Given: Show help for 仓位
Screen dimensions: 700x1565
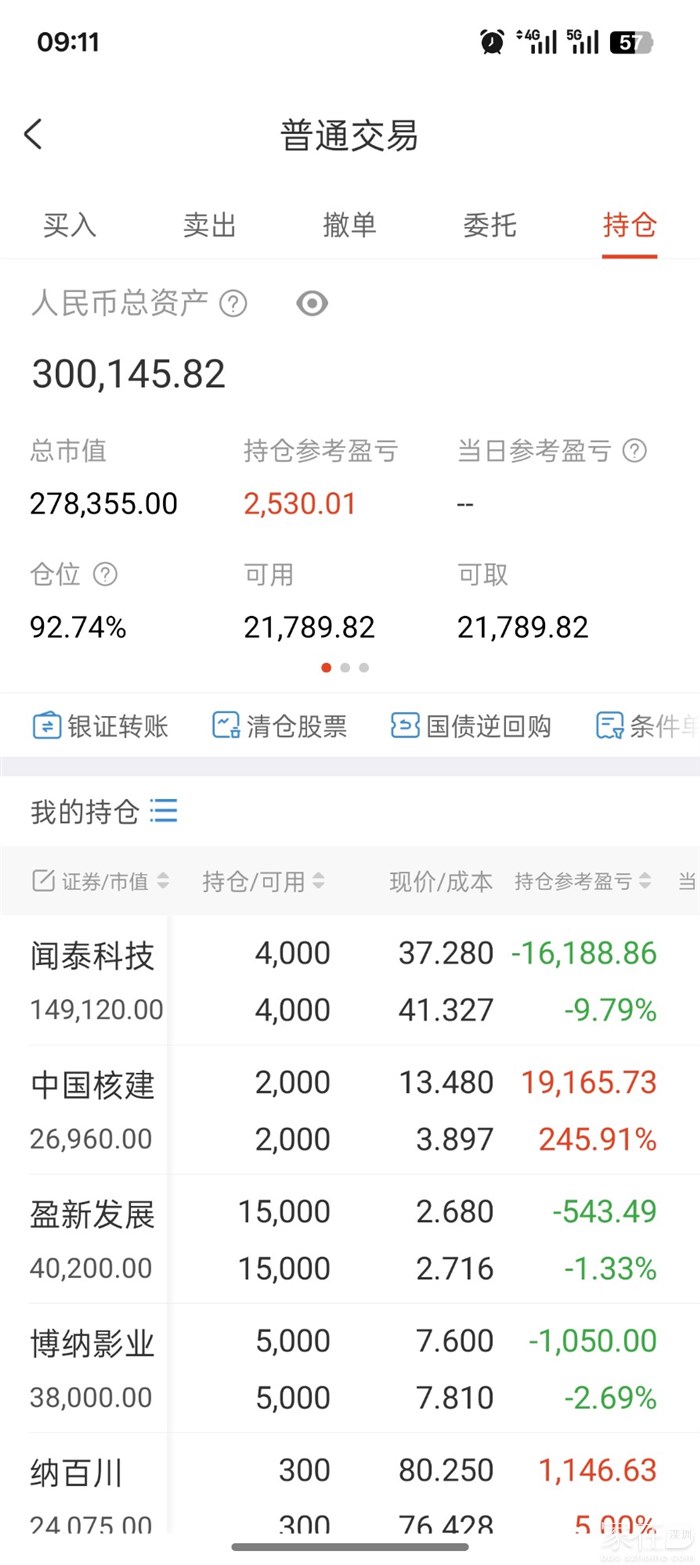Looking at the screenshot, I should (x=105, y=574).
